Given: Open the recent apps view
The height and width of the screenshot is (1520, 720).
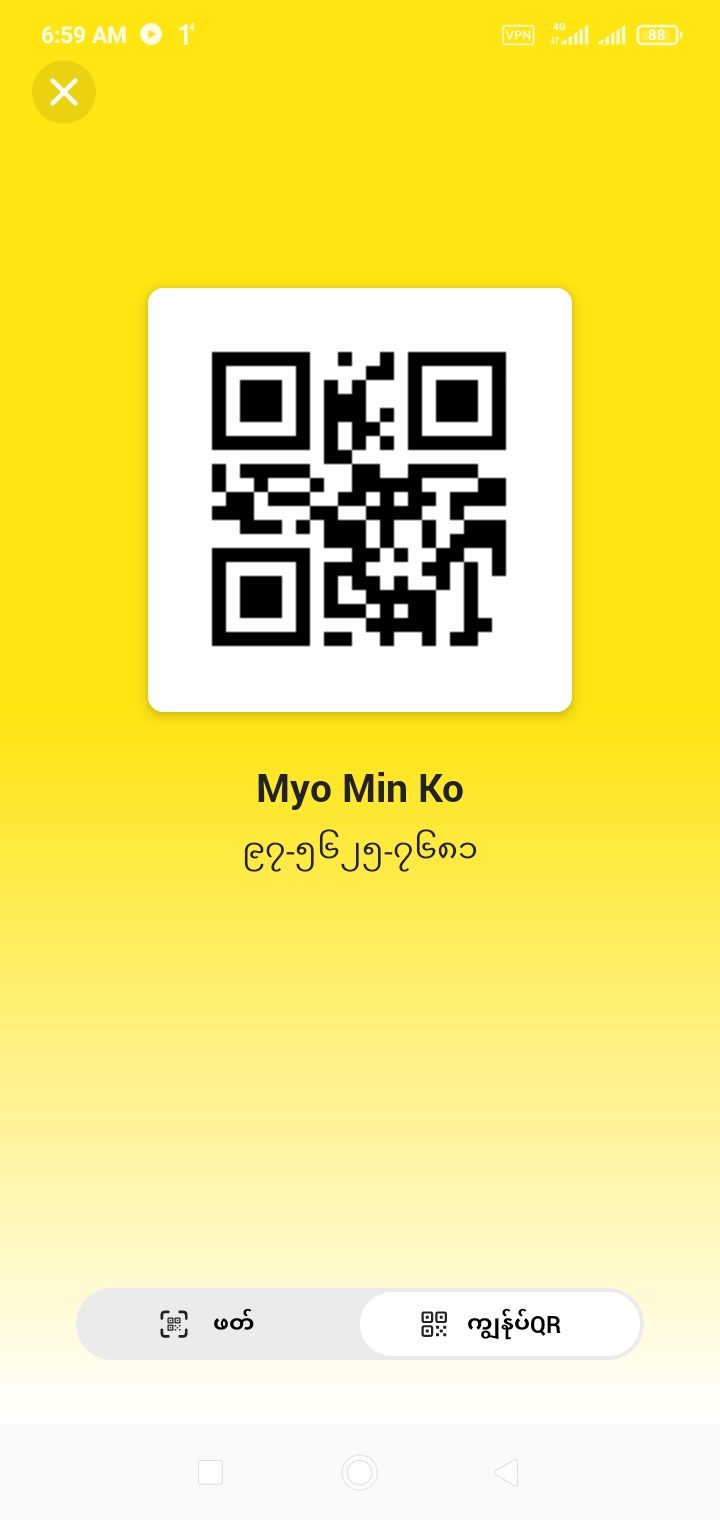Looking at the screenshot, I should pos(210,1472).
